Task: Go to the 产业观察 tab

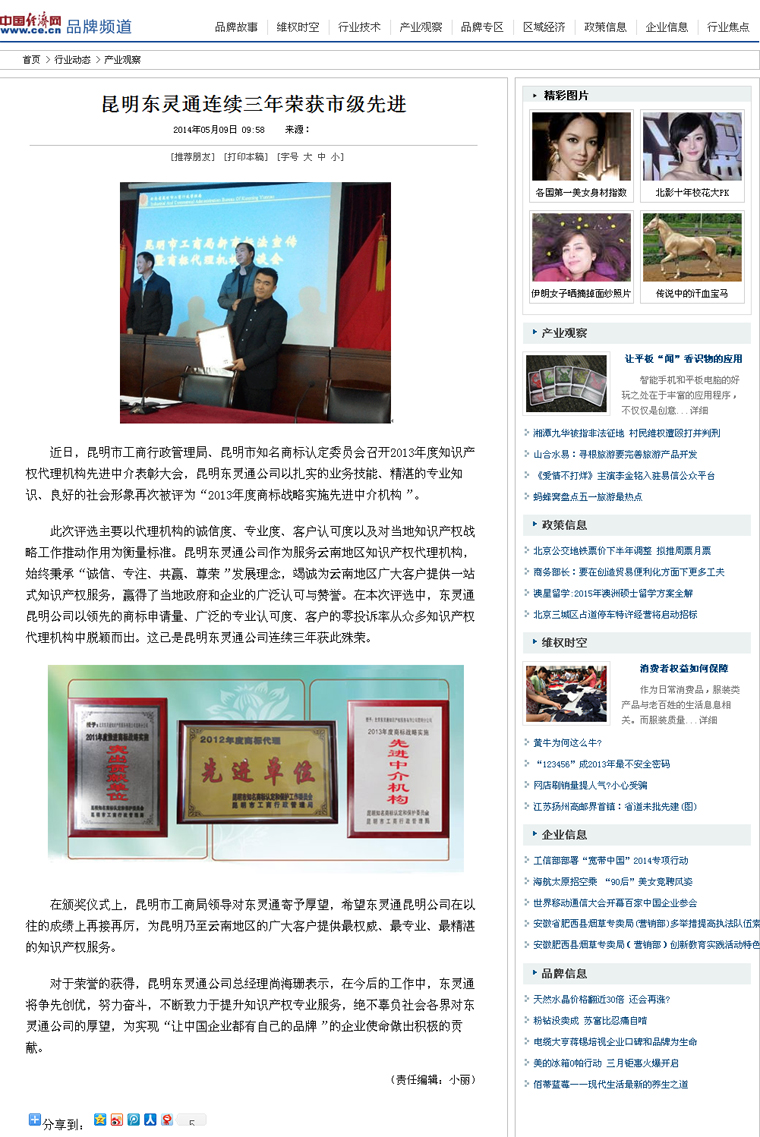Action: [x=420, y=27]
